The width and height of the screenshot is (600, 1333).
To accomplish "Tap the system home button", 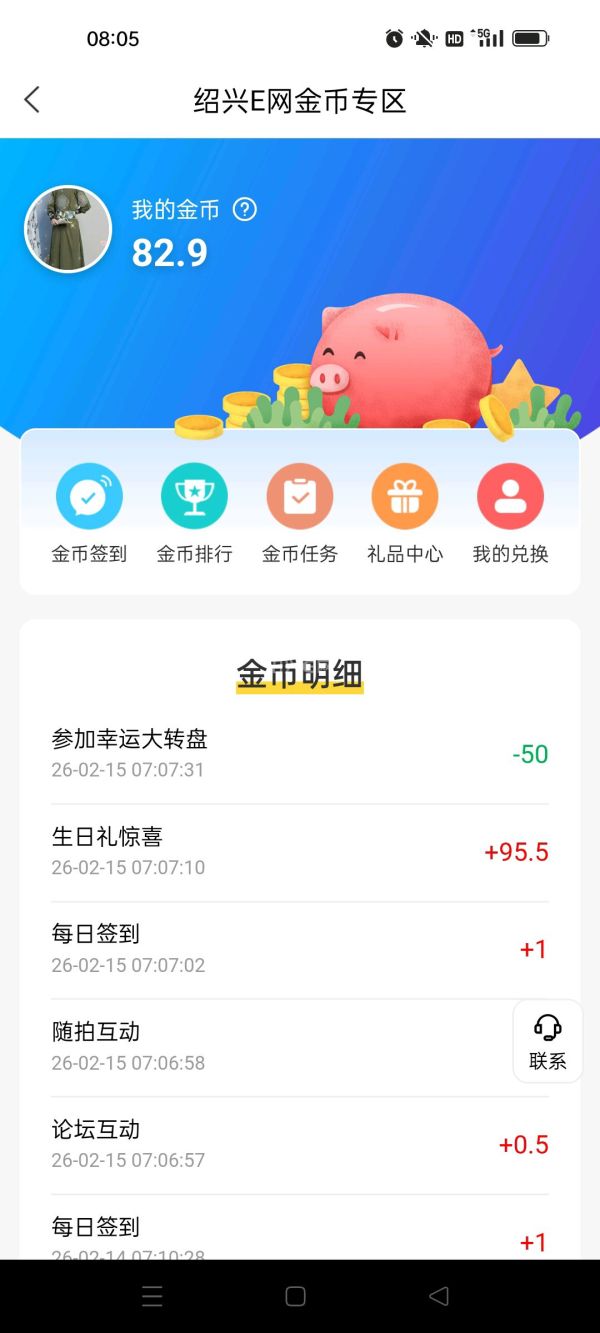I will 295,1296.
